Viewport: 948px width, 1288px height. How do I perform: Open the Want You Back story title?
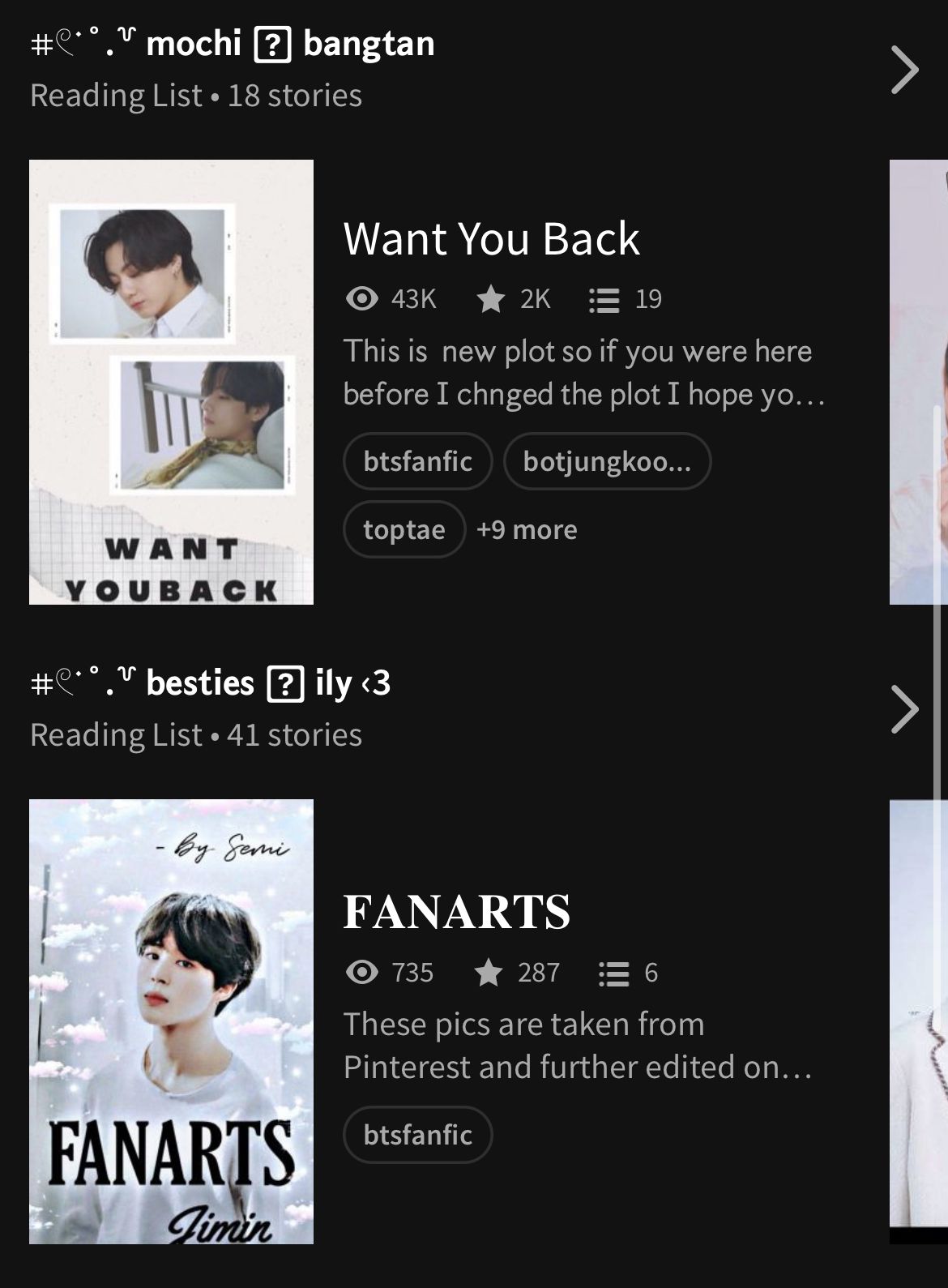[491, 238]
